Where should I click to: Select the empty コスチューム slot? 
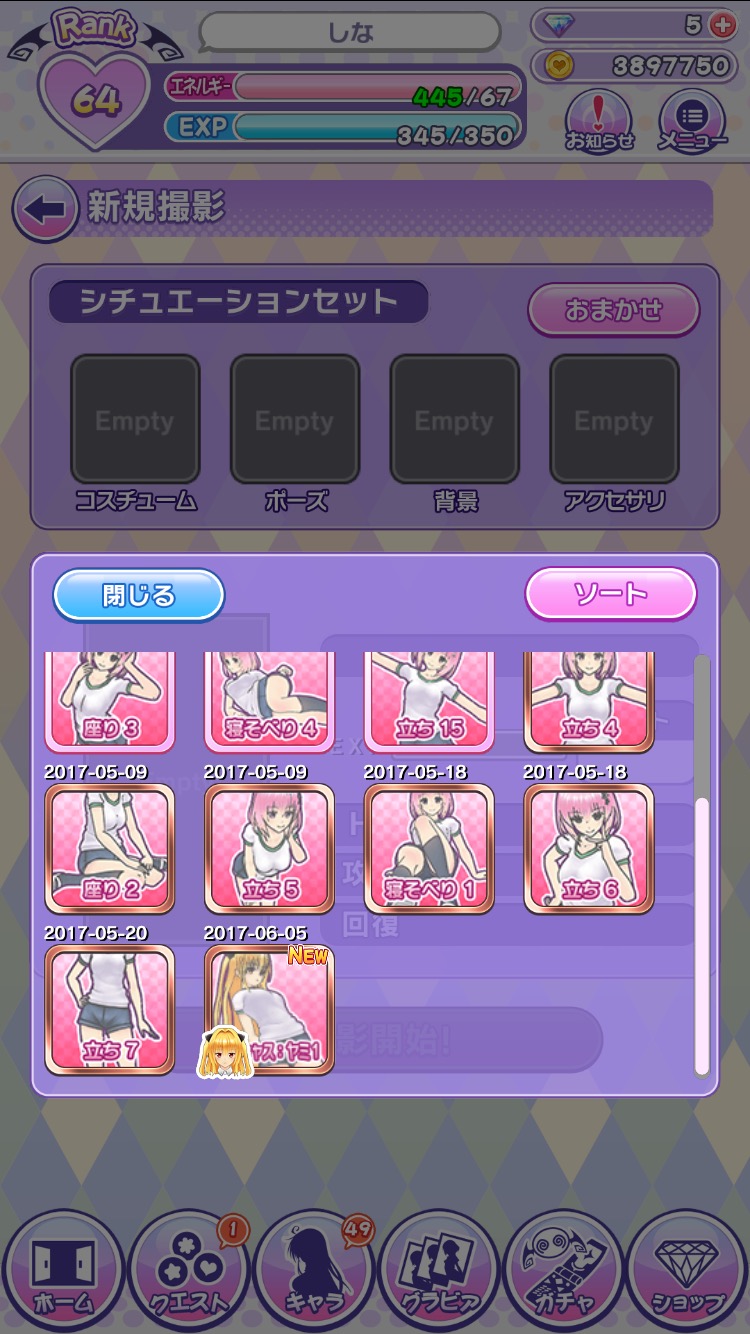coord(135,420)
